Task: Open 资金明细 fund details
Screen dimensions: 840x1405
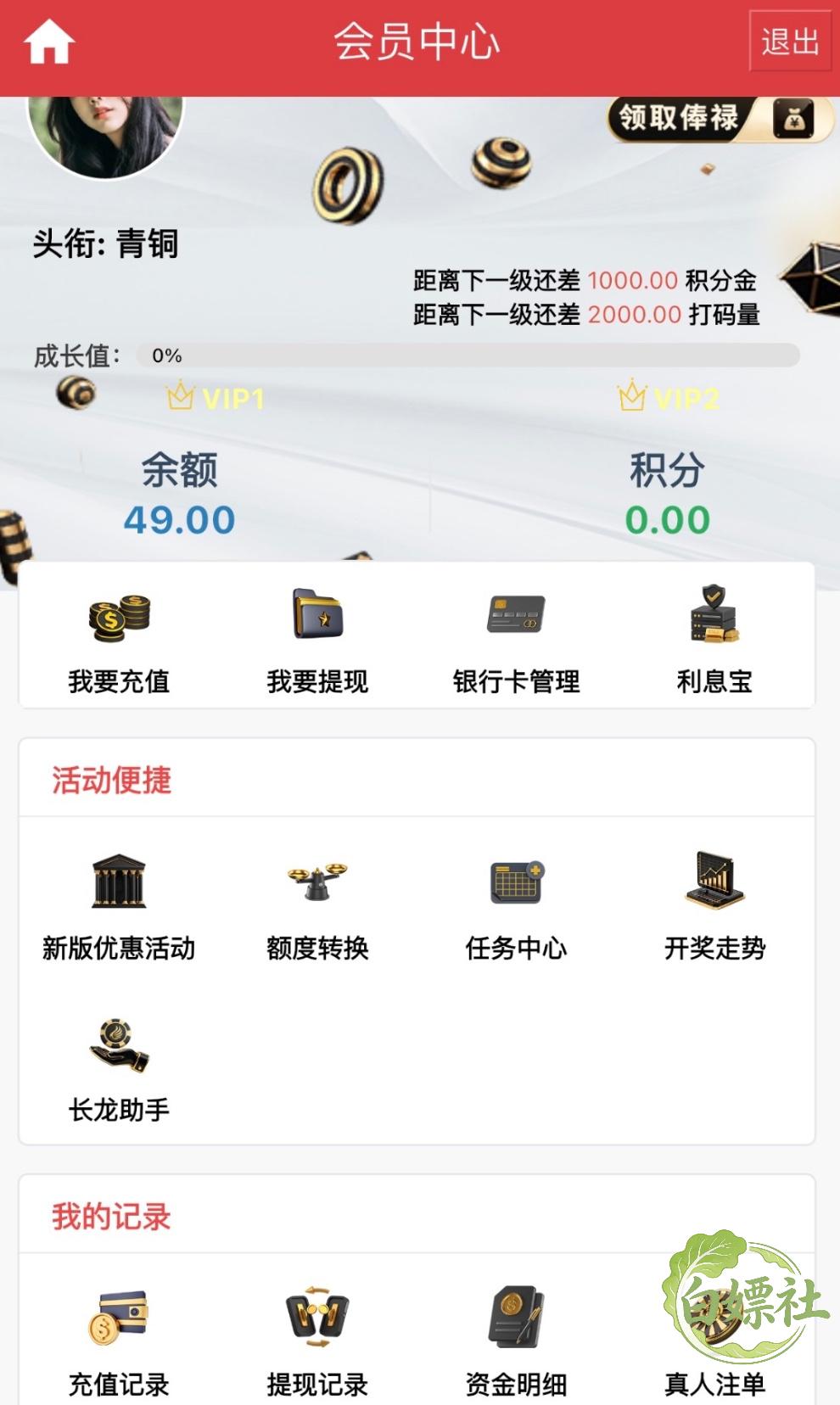Action: pos(516,1342)
